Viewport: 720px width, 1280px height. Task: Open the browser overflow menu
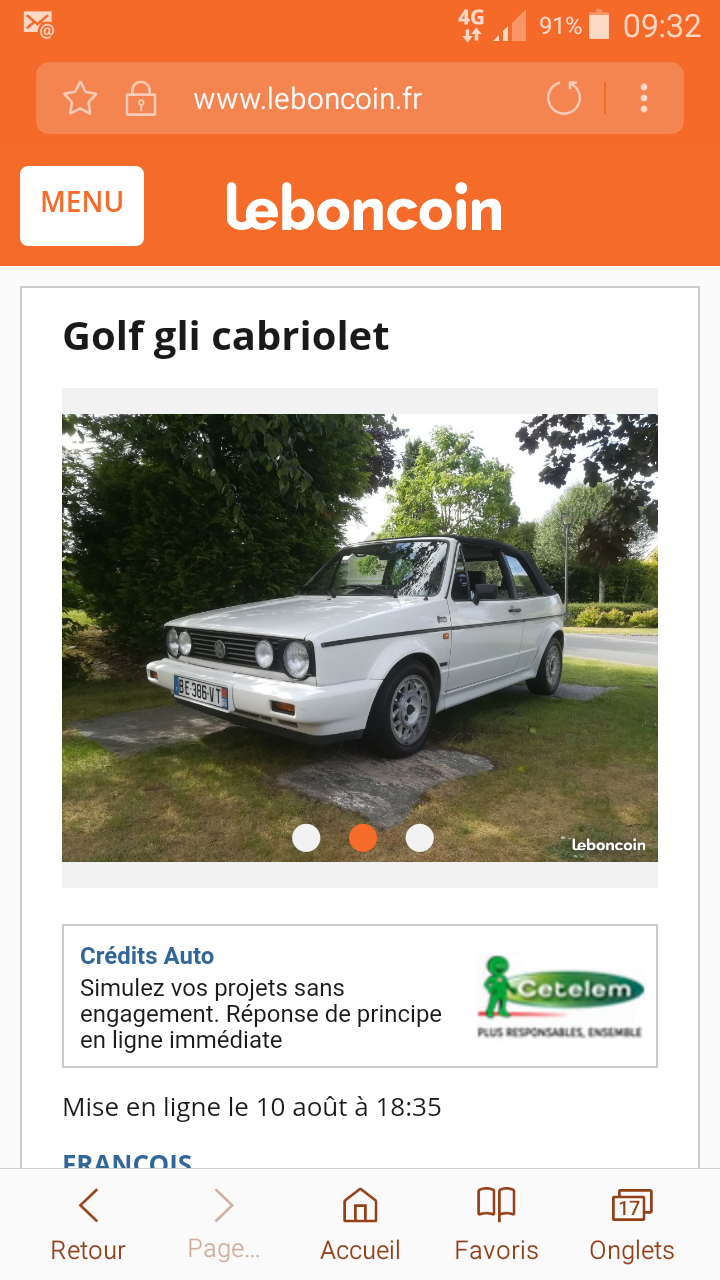point(644,98)
